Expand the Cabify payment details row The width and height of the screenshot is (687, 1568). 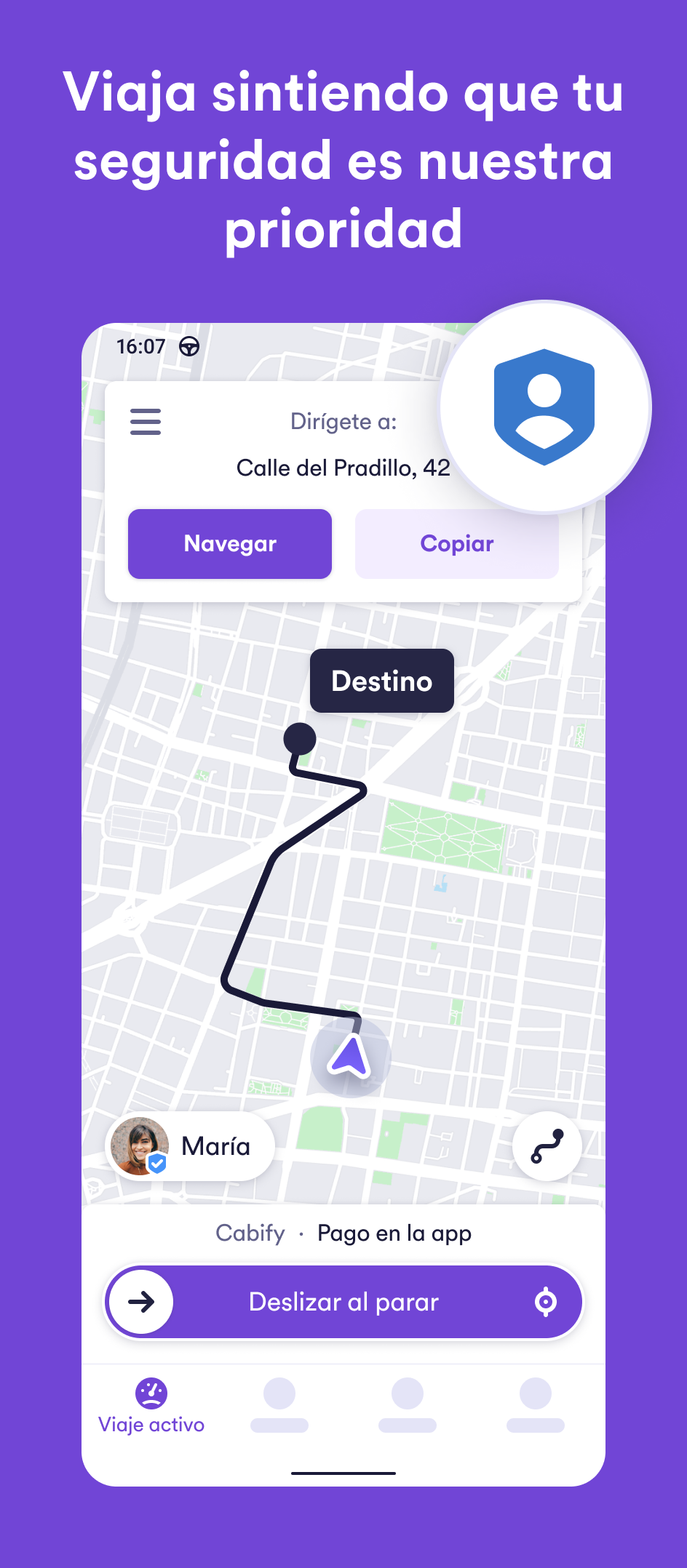(x=343, y=1233)
